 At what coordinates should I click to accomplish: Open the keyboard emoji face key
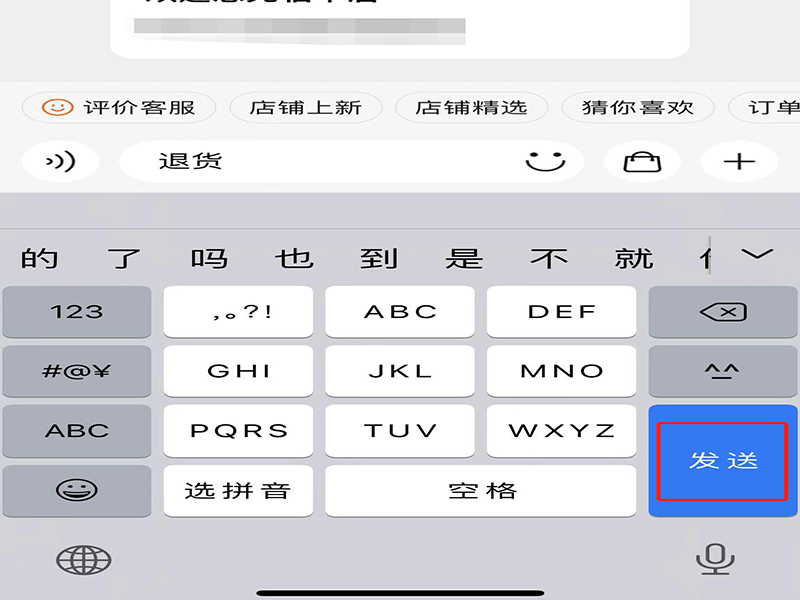pyautogui.click(x=77, y=490)
